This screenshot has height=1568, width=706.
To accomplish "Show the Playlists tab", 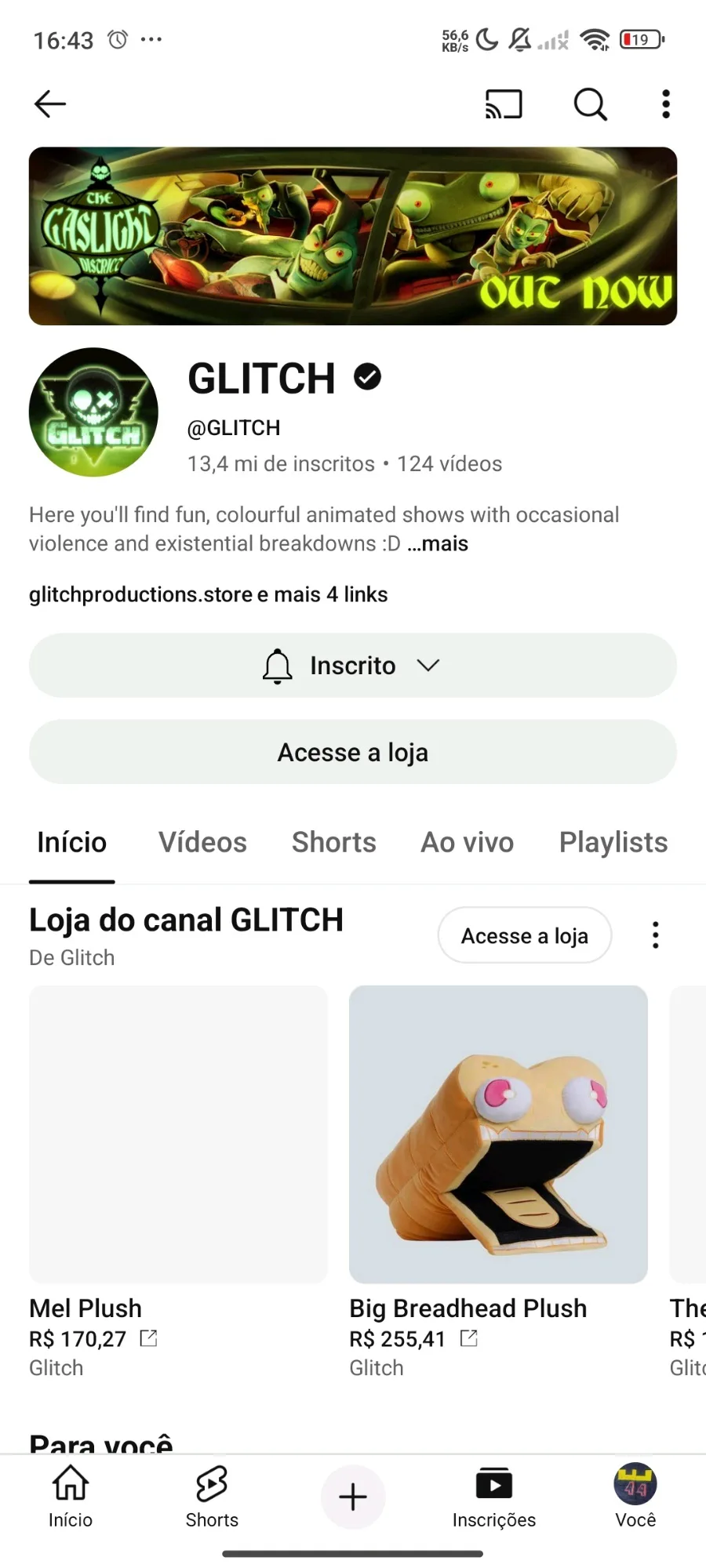I will click(x=613, y=843).
